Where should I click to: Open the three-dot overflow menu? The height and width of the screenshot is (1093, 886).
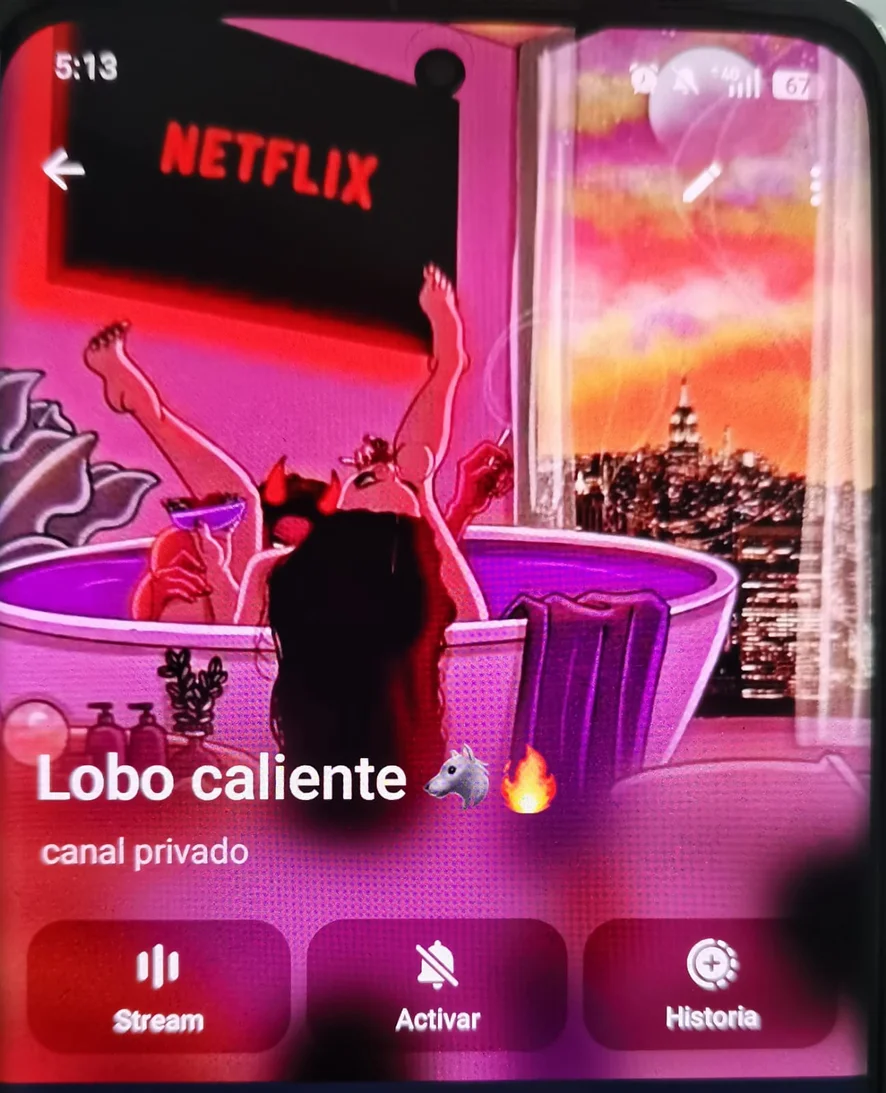coord(815,185)
